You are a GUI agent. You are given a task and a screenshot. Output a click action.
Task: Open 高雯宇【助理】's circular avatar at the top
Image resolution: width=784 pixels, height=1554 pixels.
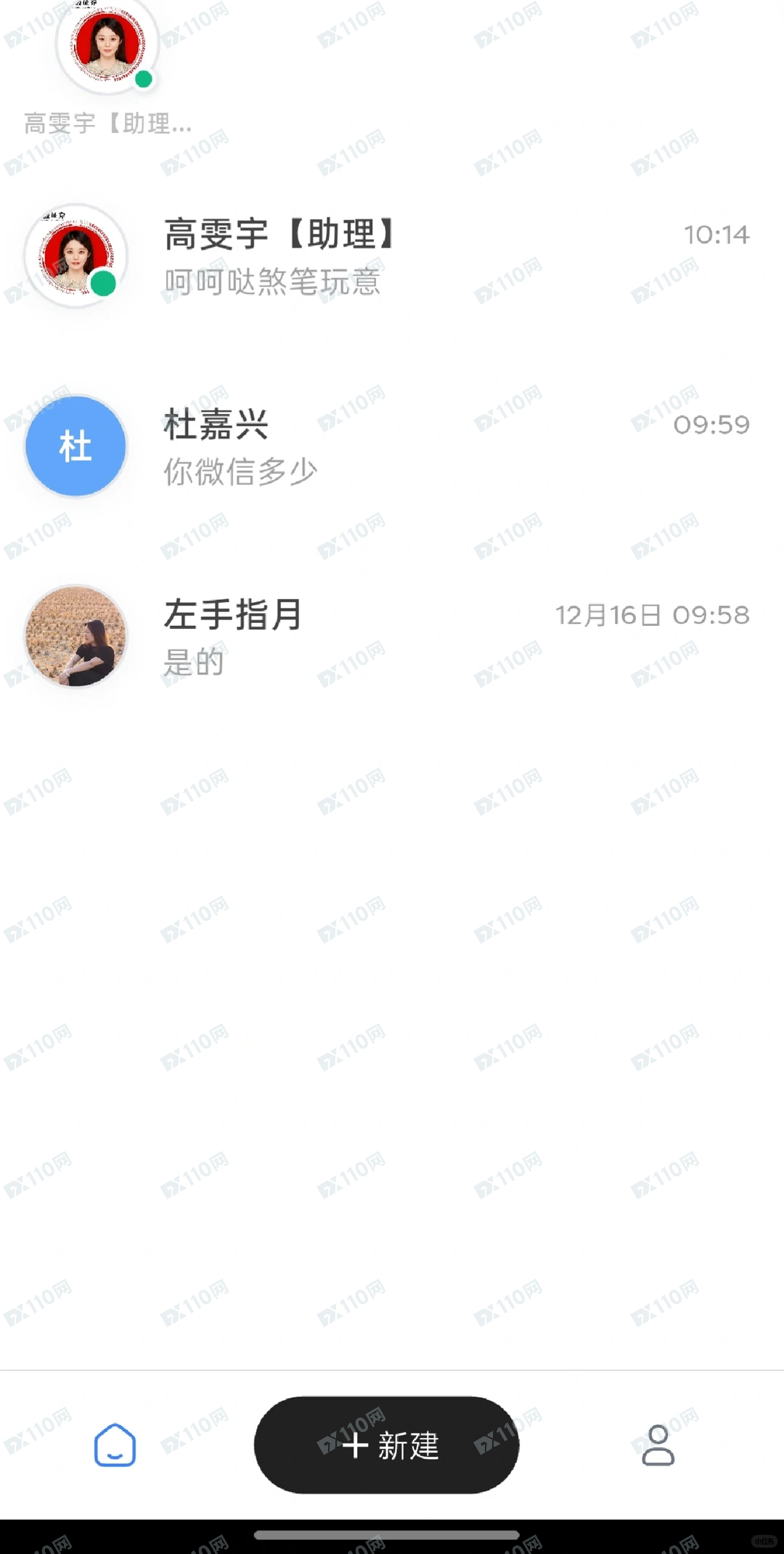tap(105, 45)
